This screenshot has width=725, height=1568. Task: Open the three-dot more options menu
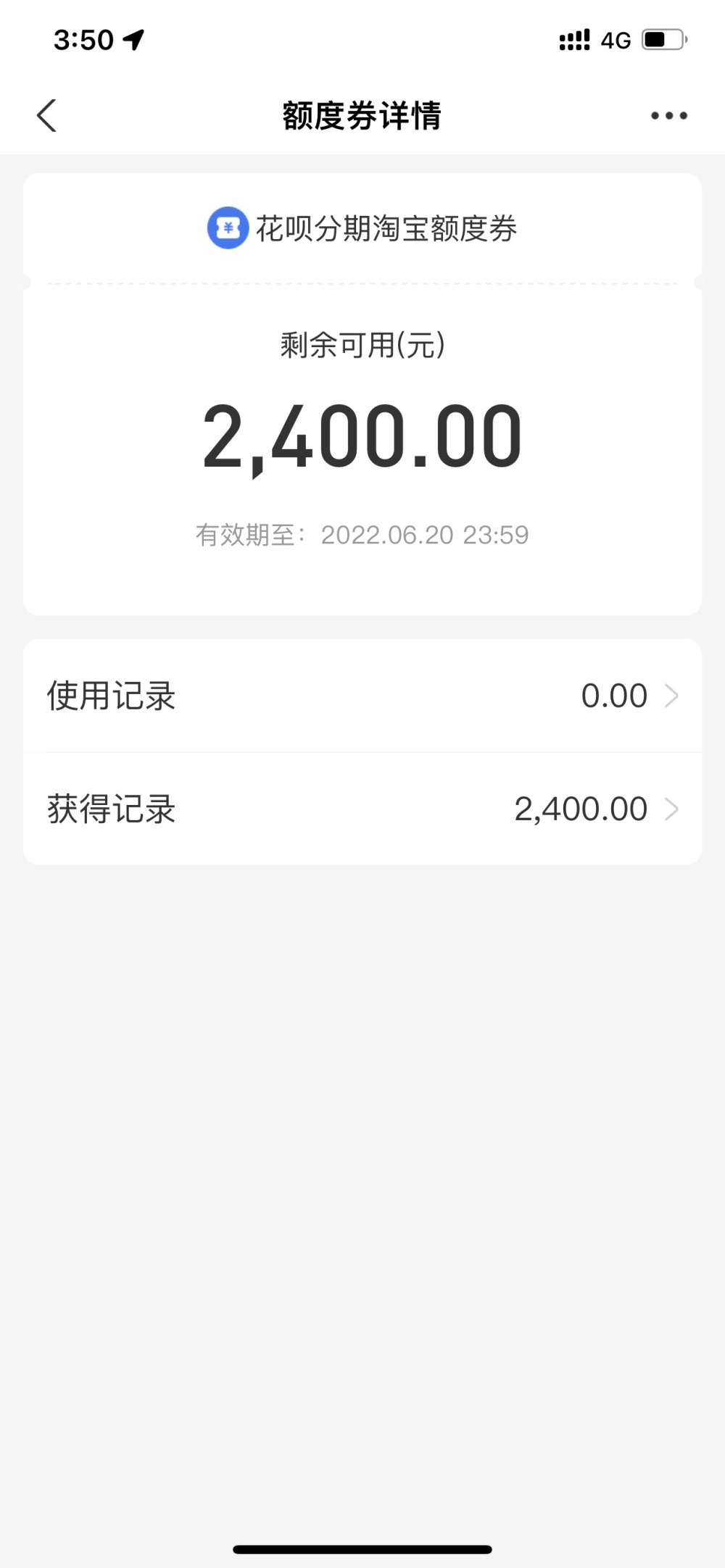tap(668, 116)
